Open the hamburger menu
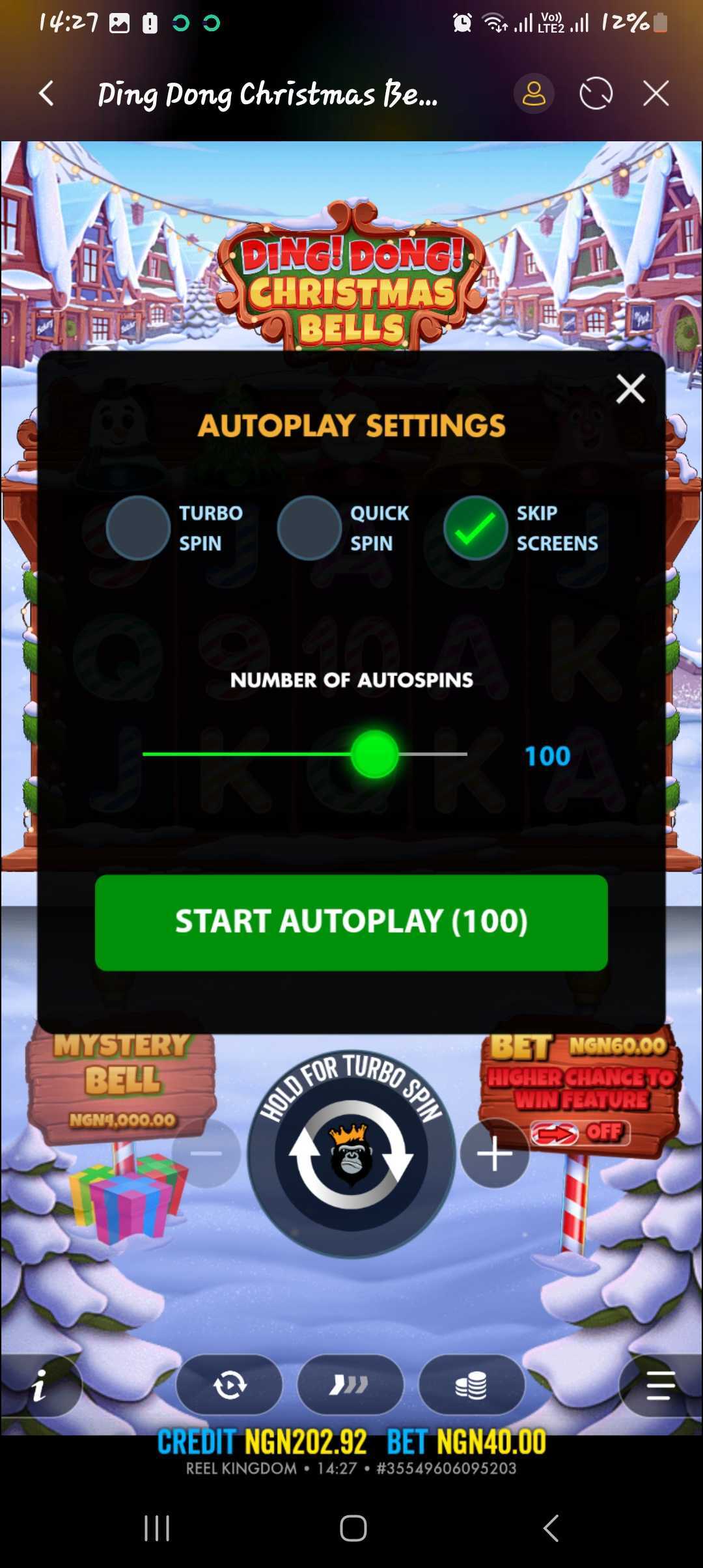Viewport: 703px width, 1568px height. [660, 1385]
